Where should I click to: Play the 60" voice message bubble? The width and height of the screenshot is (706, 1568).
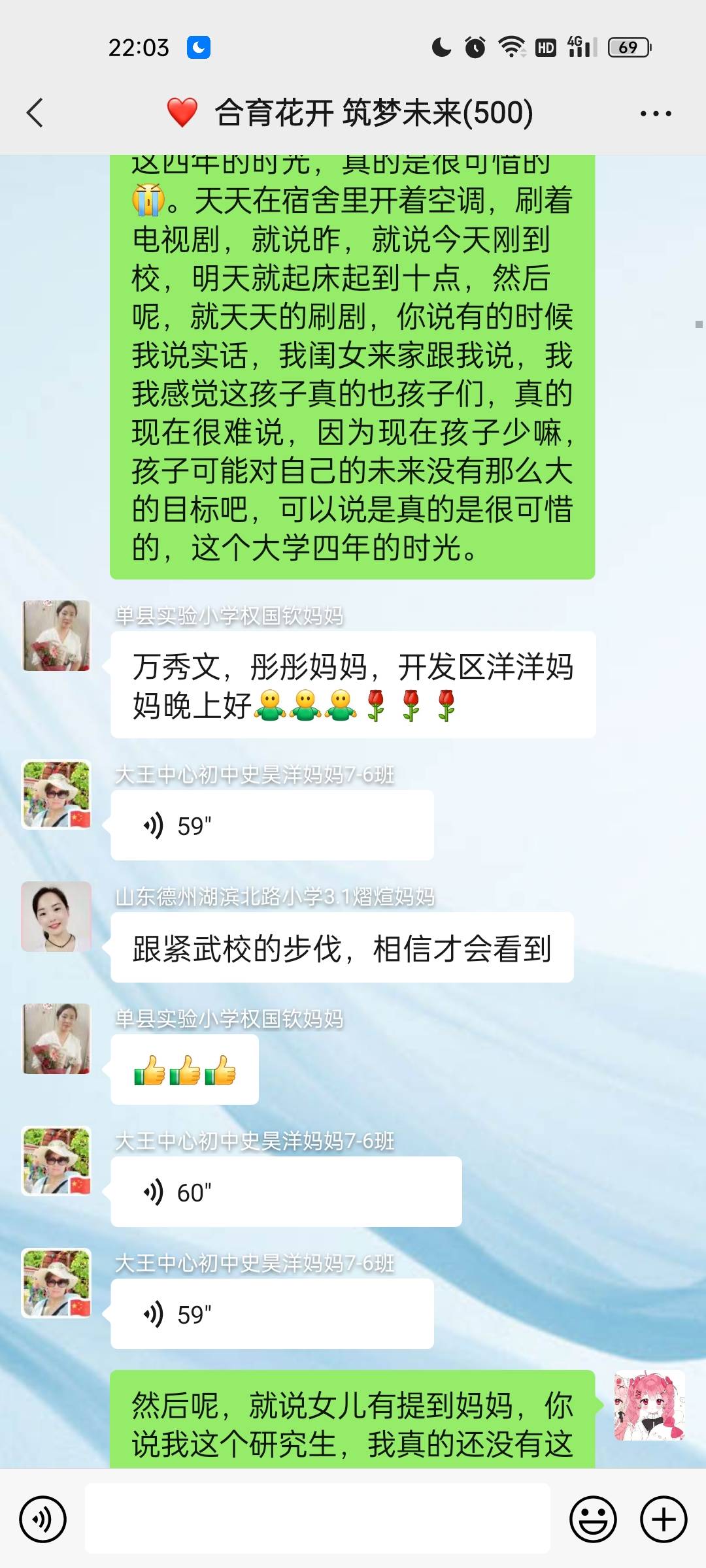[x=288, y=1190]
